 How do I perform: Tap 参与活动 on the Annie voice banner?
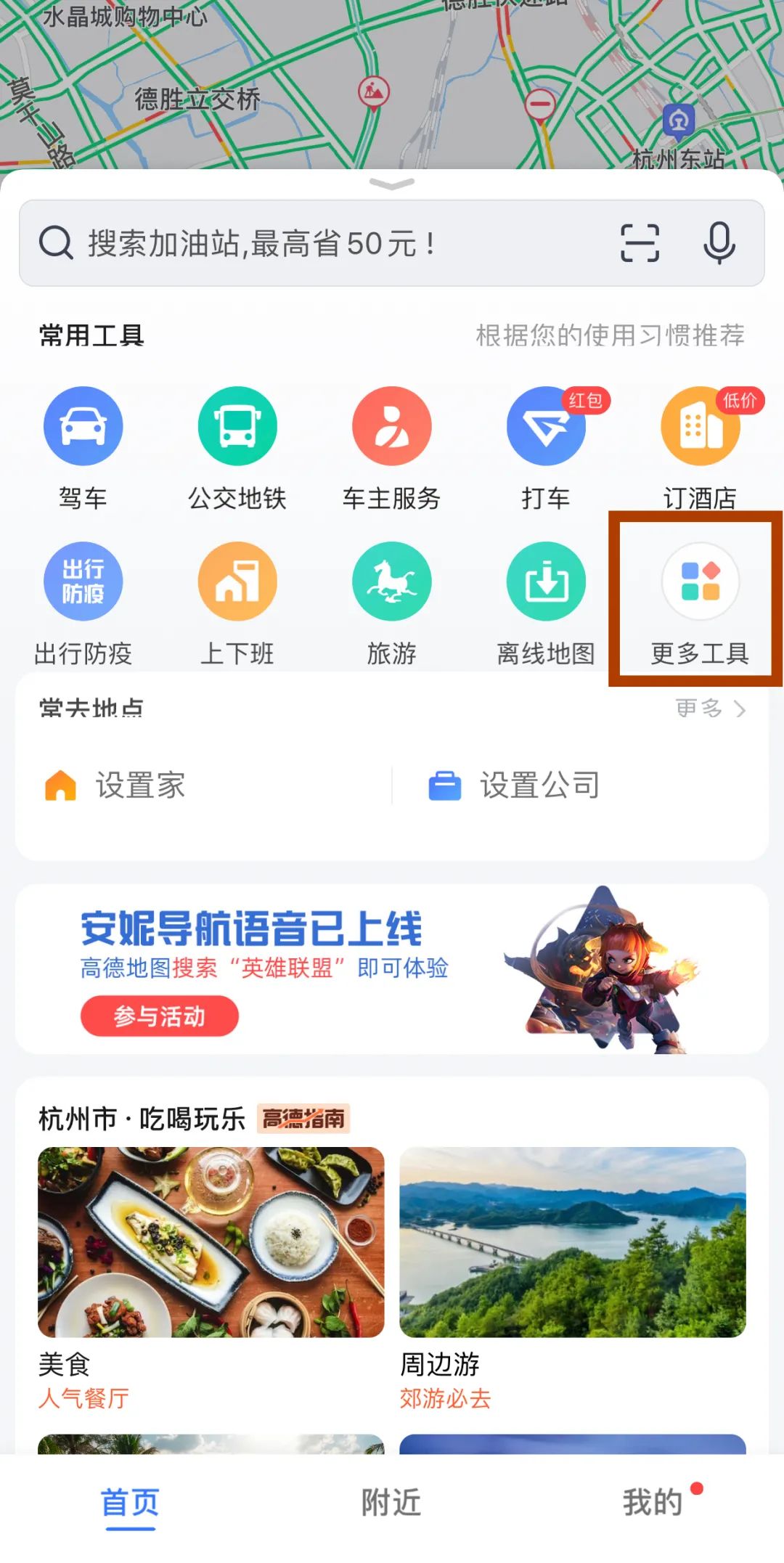click(160, 1016)
